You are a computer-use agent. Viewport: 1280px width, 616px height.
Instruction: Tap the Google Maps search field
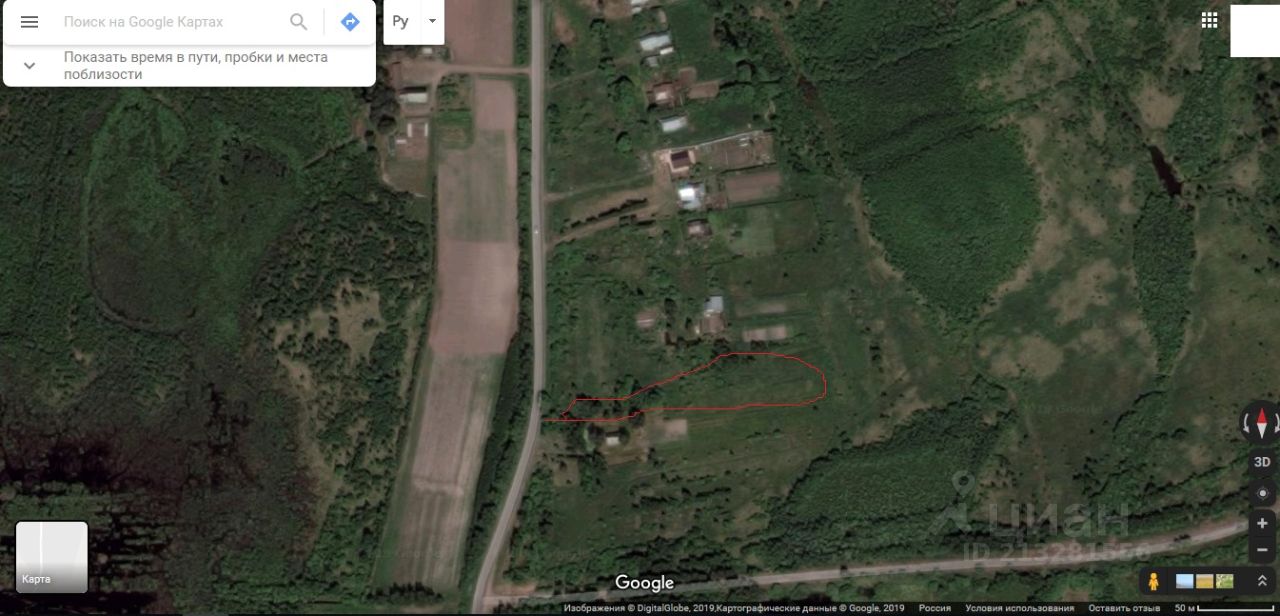170,22
